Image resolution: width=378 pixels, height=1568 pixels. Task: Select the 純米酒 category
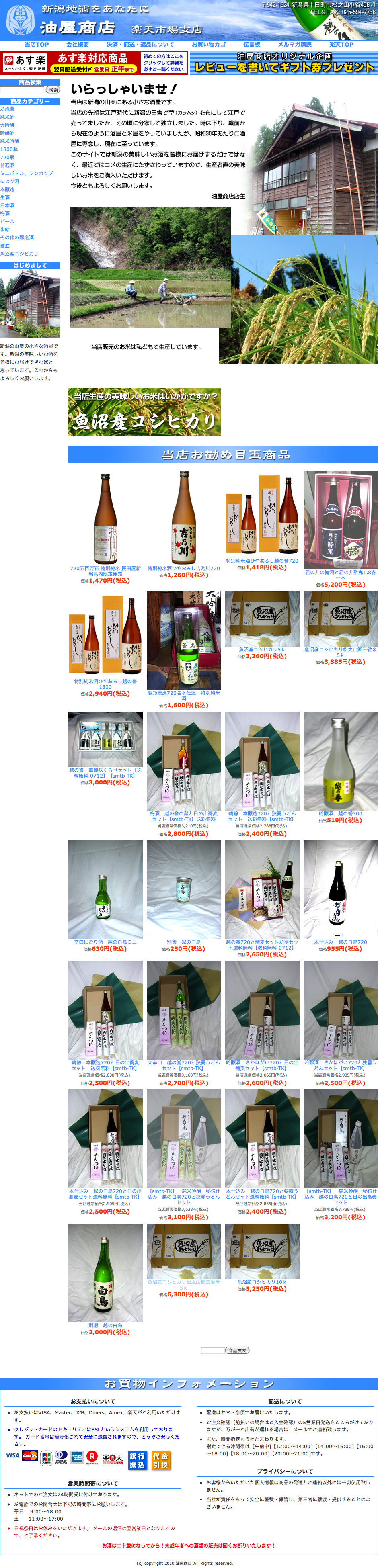7,117
